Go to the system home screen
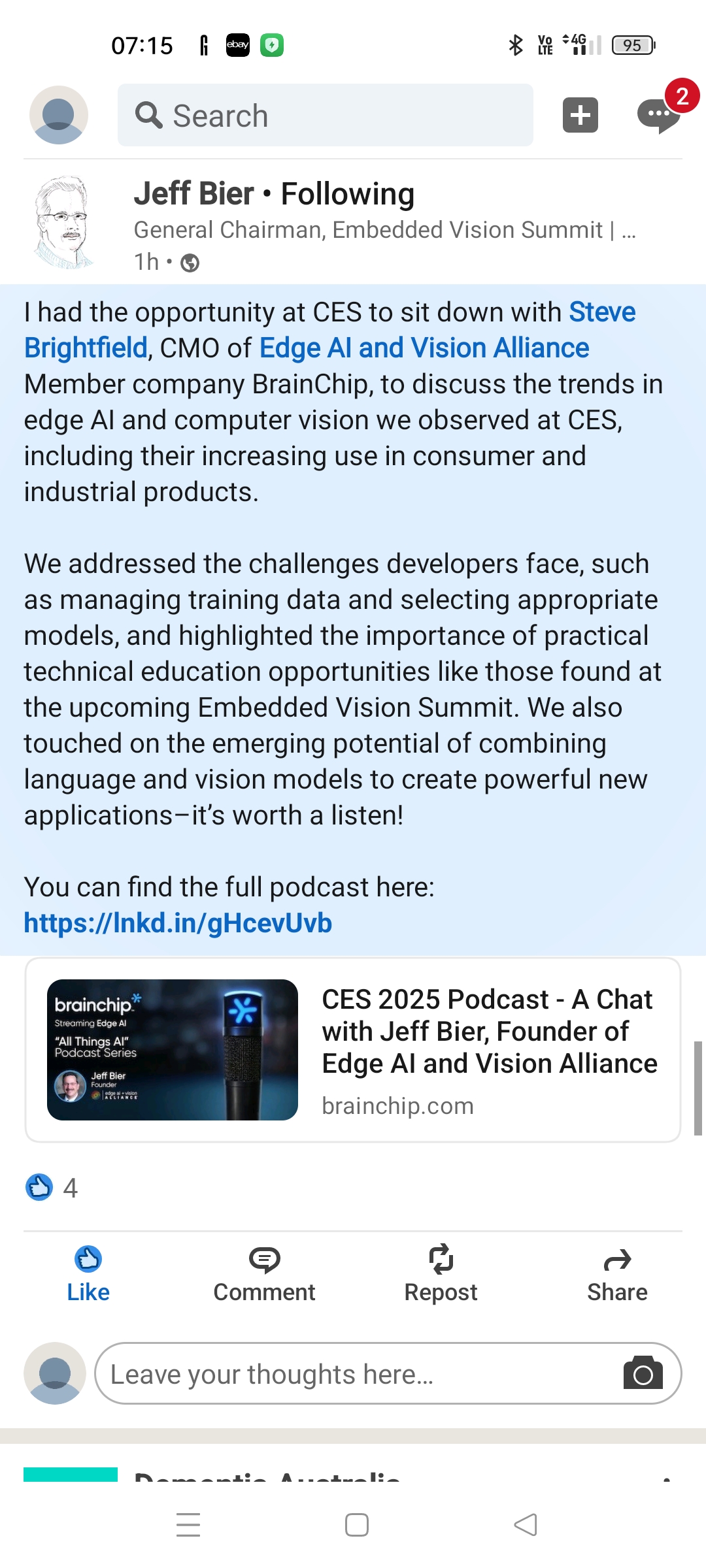This screenshot has width=706, height=1568. (357, 1525)
